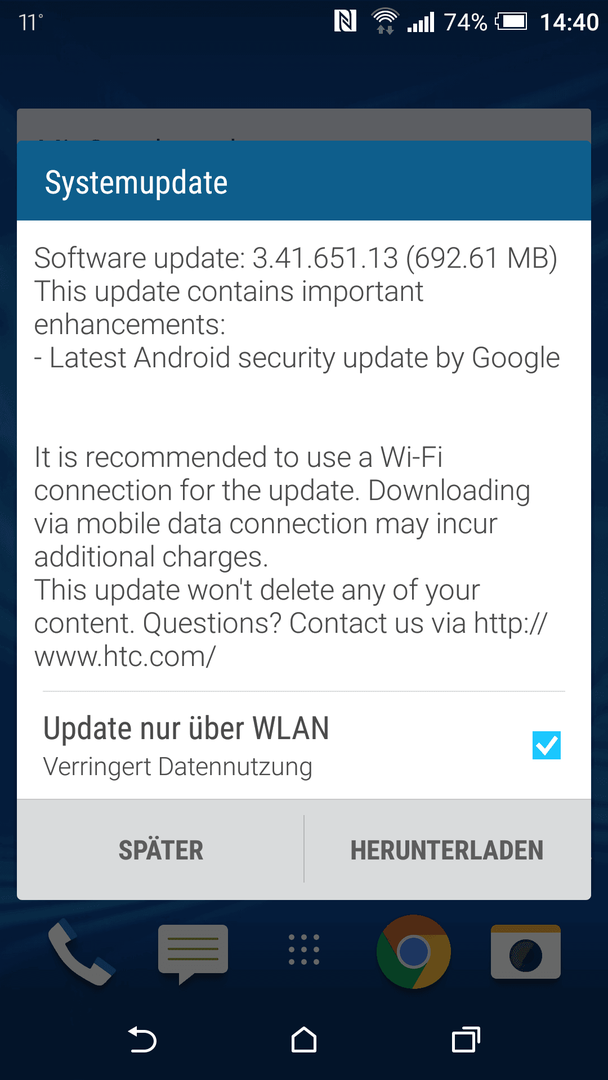Open the Camera app
608x1080 pixels.
[525, 952]
